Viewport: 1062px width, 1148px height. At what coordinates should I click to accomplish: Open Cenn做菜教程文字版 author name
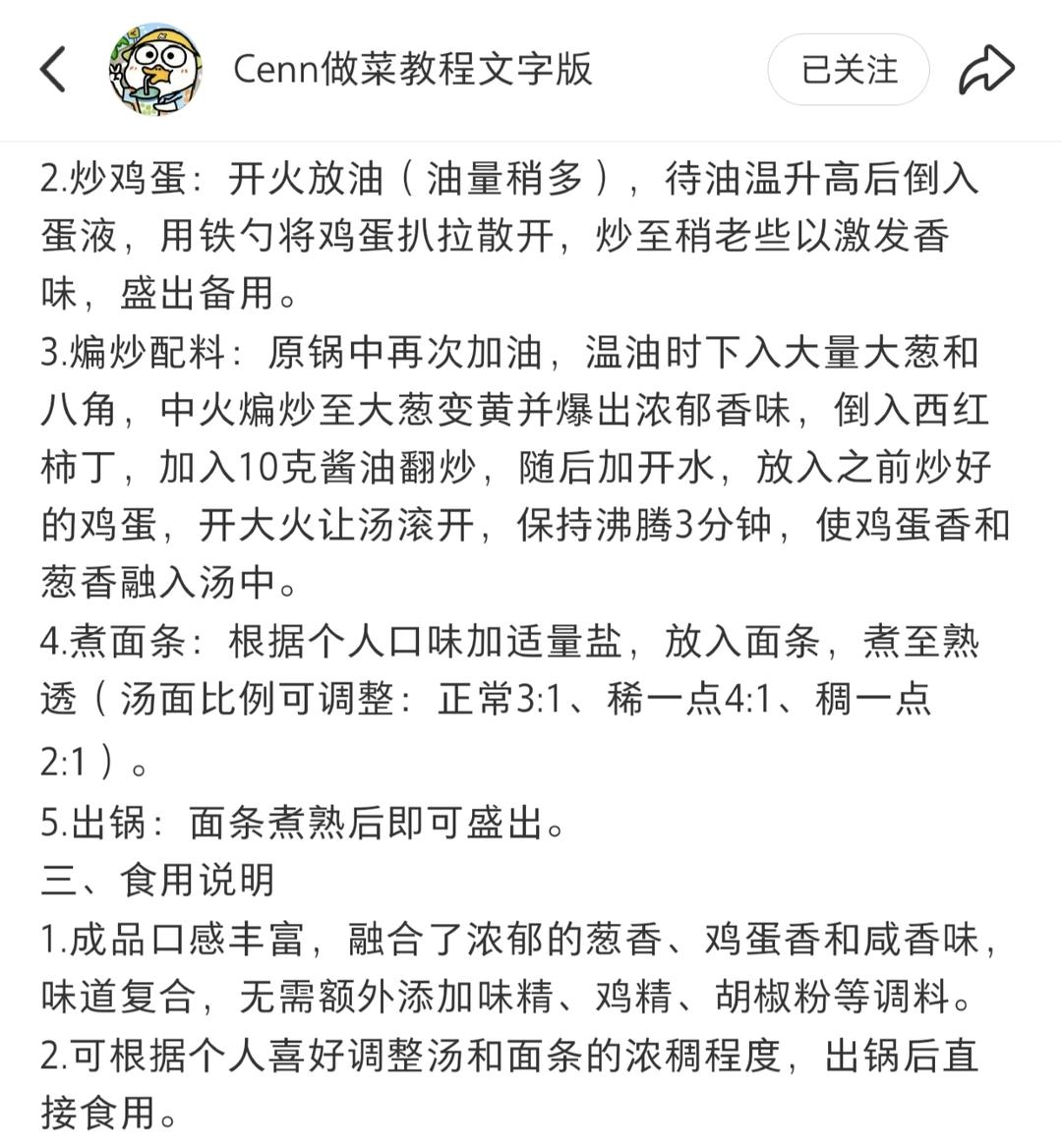(x=413, y=70)
